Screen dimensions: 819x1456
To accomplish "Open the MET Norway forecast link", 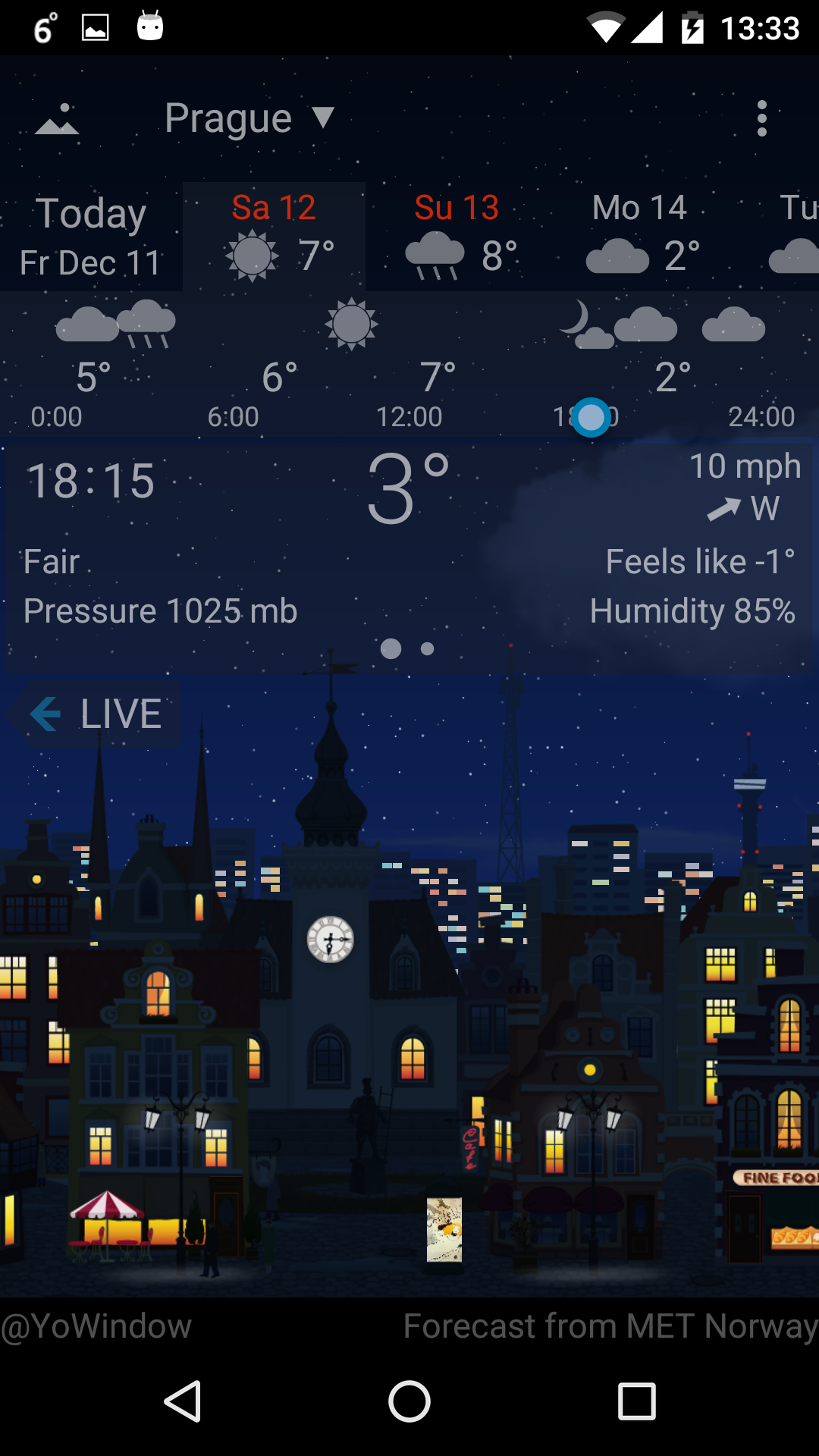I will pos(610,1326).
